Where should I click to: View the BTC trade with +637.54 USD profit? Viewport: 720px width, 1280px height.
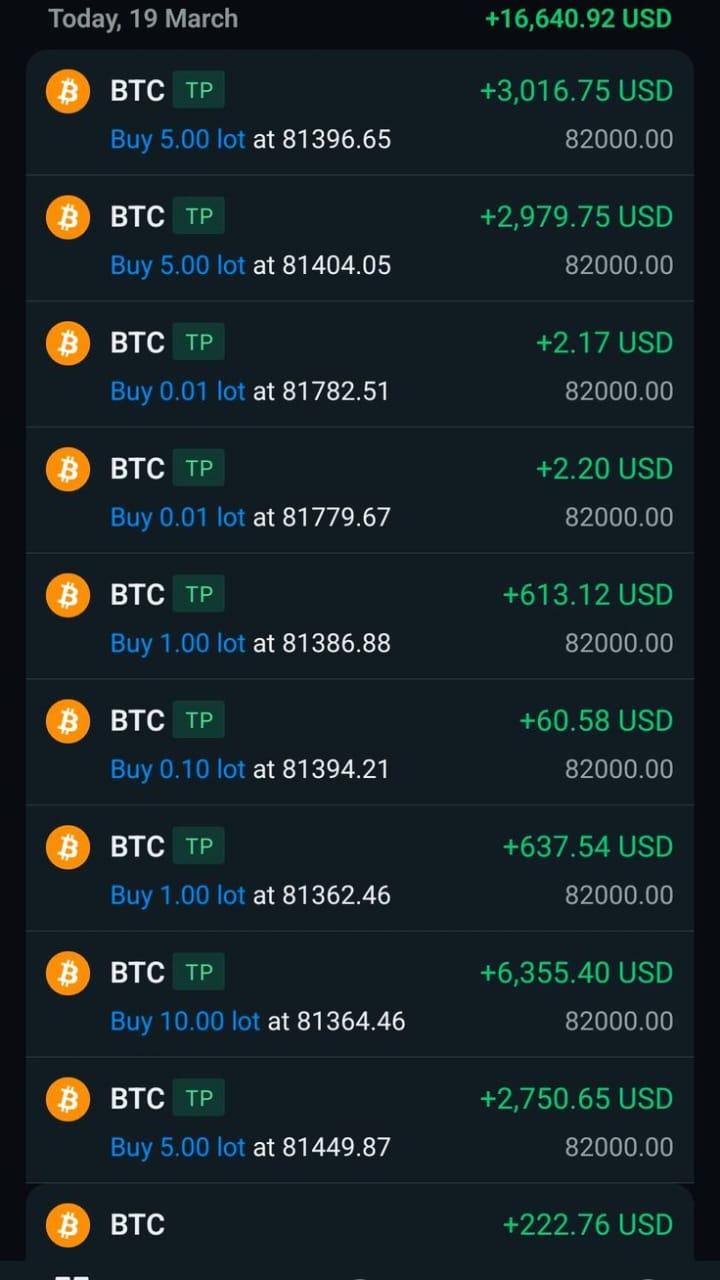click(360, 870)
